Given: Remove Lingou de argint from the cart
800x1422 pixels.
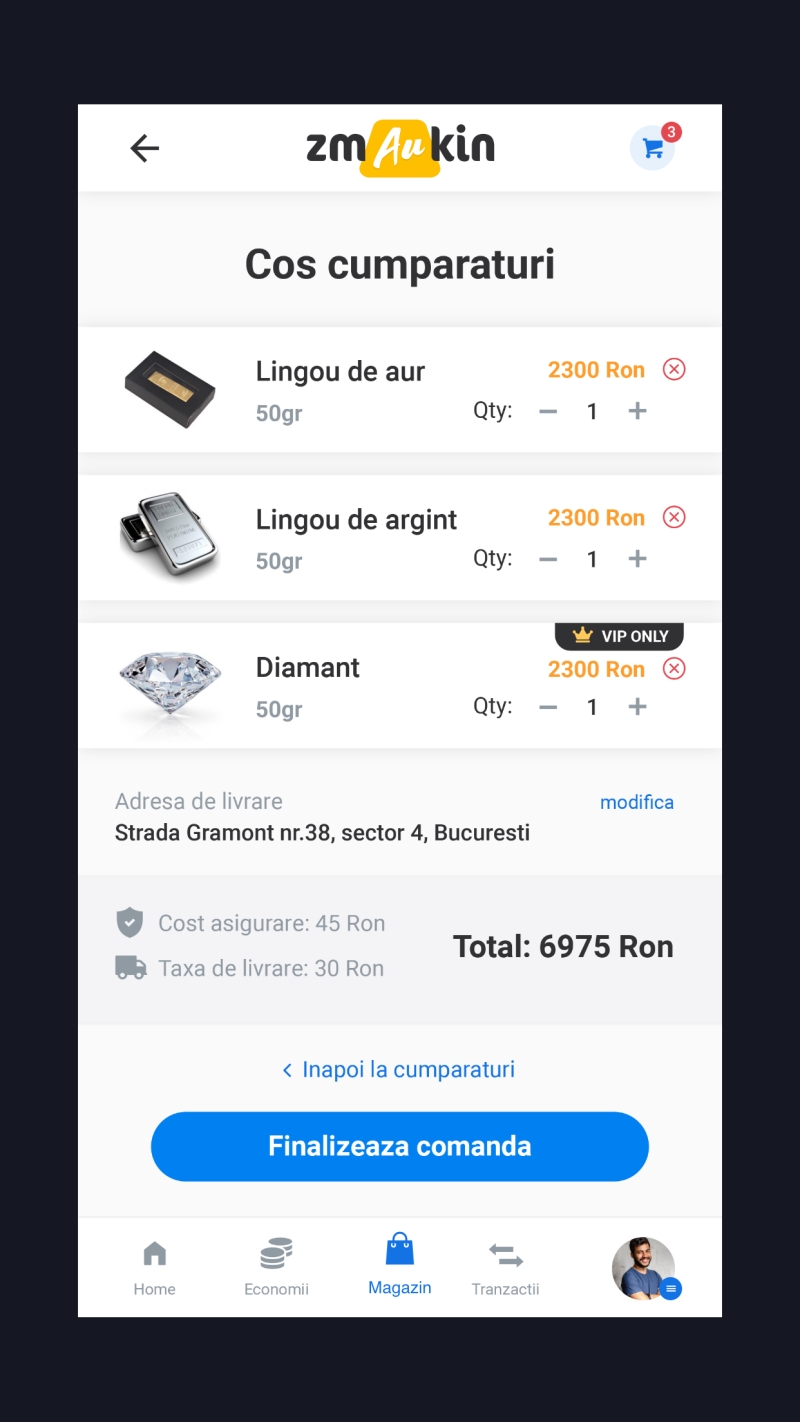Looking at the screenshot, I should coord(674,517).
